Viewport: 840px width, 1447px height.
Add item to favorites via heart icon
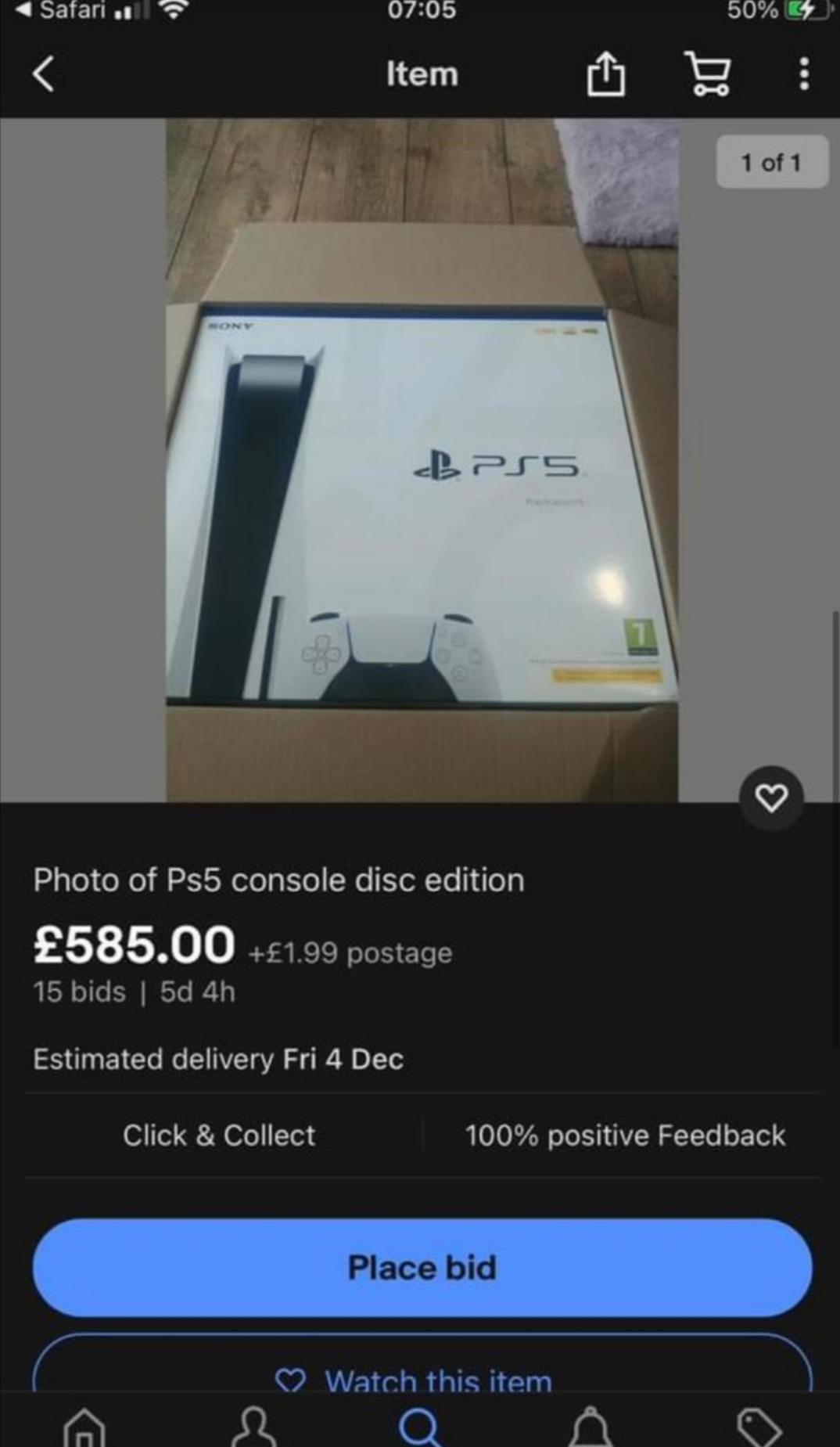771,797
